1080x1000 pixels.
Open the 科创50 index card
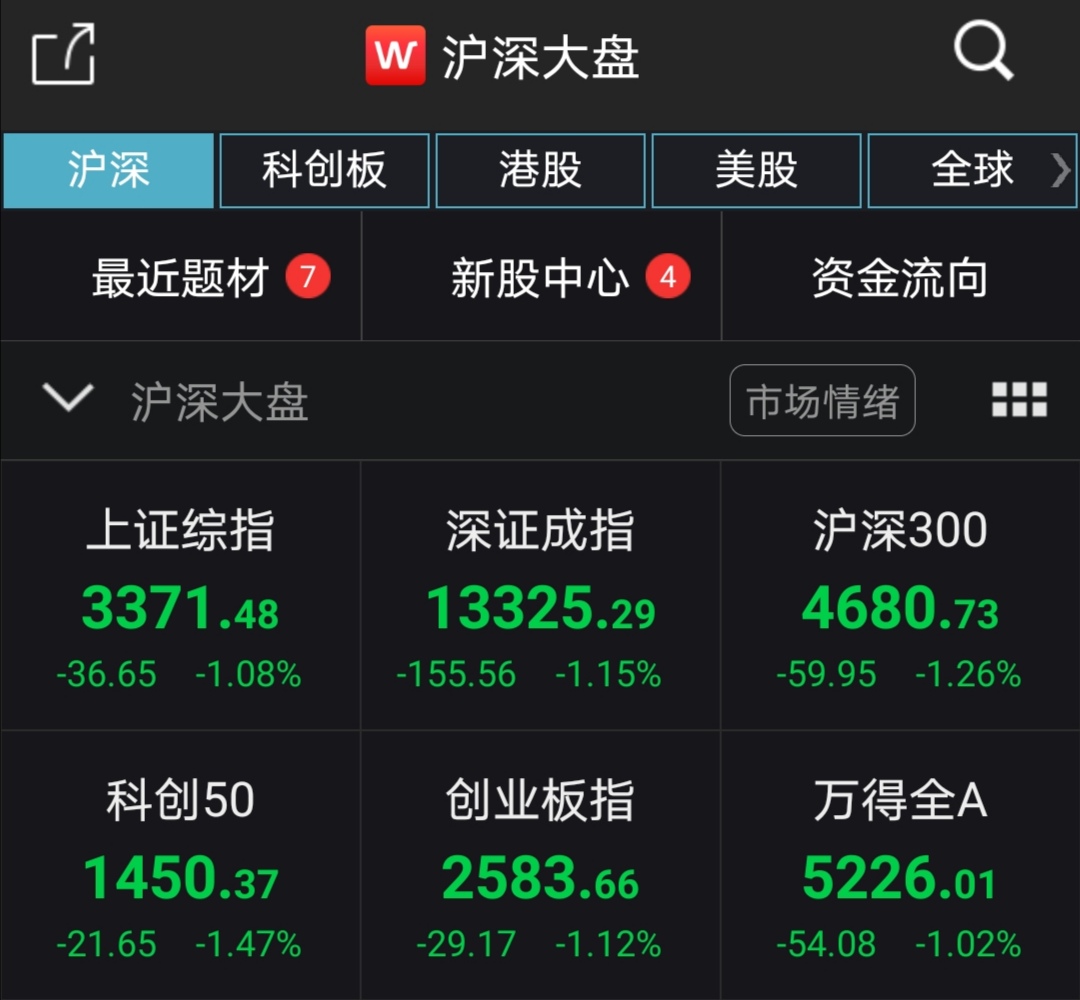pyautogui.click(x=180, y=866)
